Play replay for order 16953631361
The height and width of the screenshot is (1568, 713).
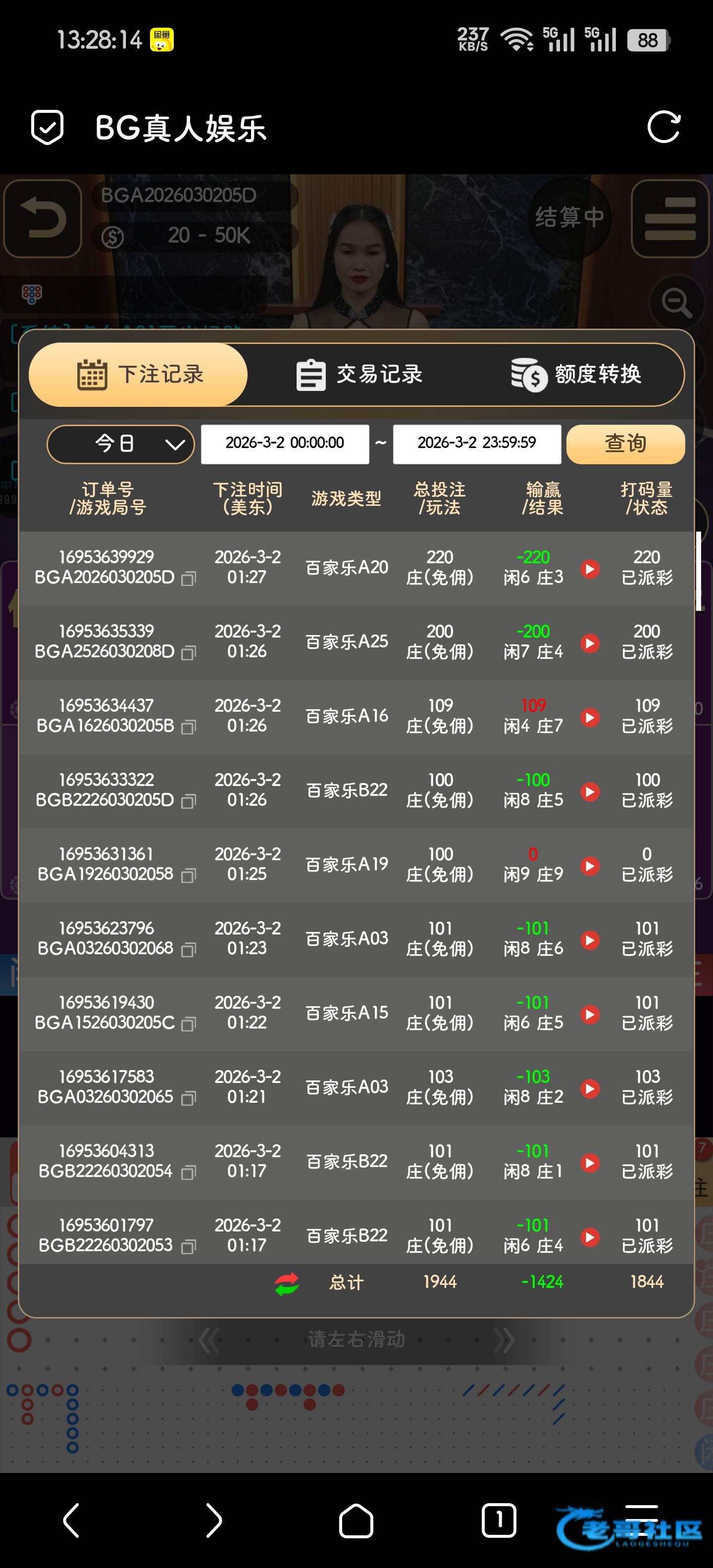point(590,866)
